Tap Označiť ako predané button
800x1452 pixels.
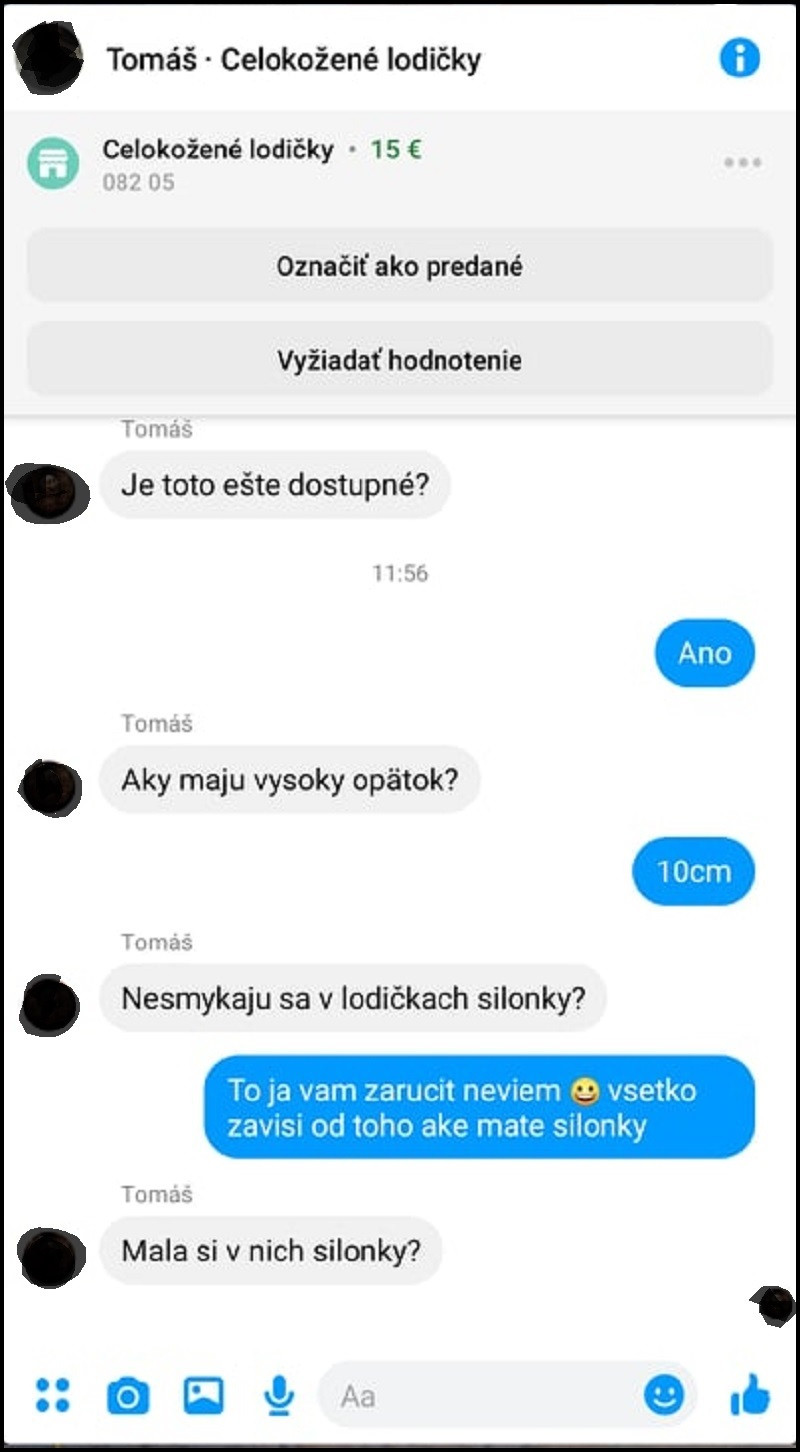tap(400, 267)
